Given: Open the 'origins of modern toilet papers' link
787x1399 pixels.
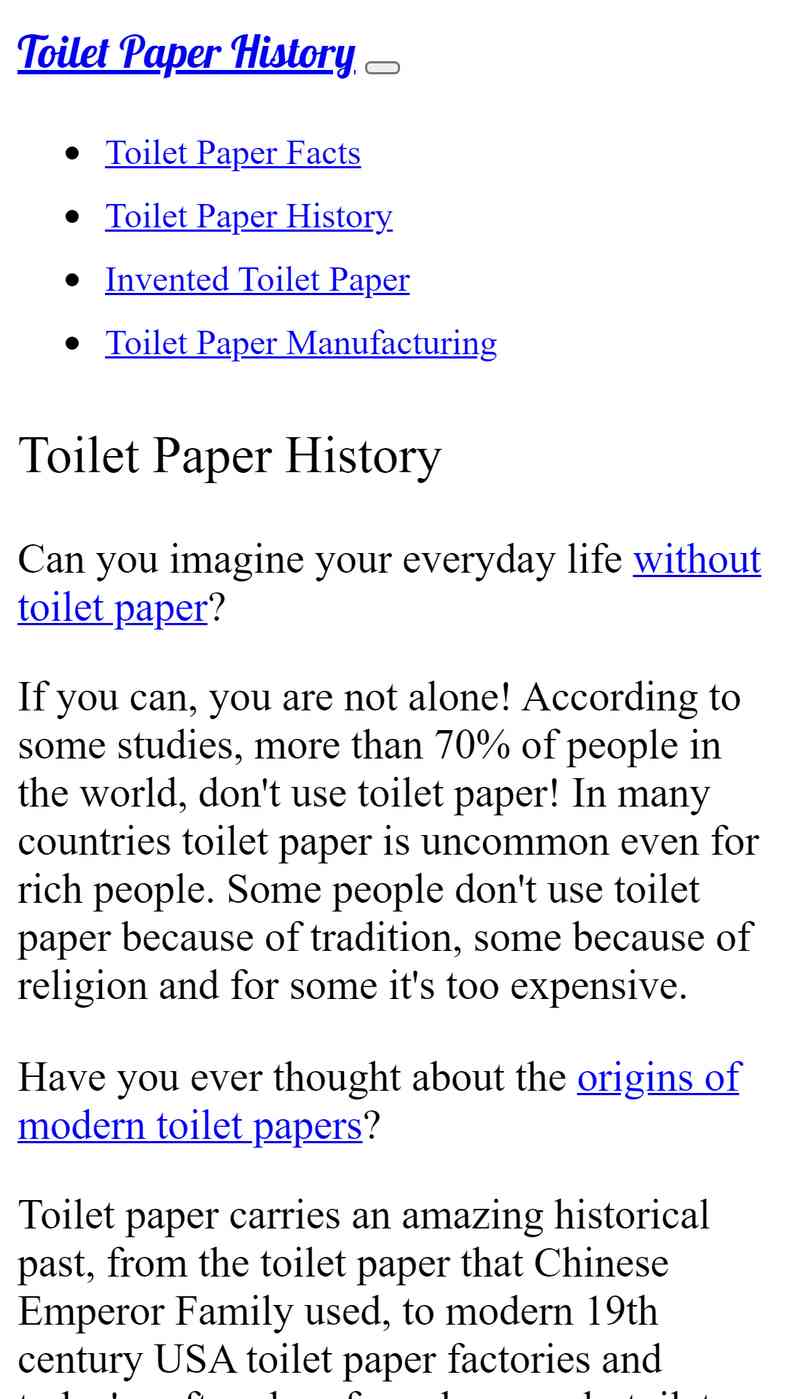Looking at the screenshot, I should [658, 1077].
